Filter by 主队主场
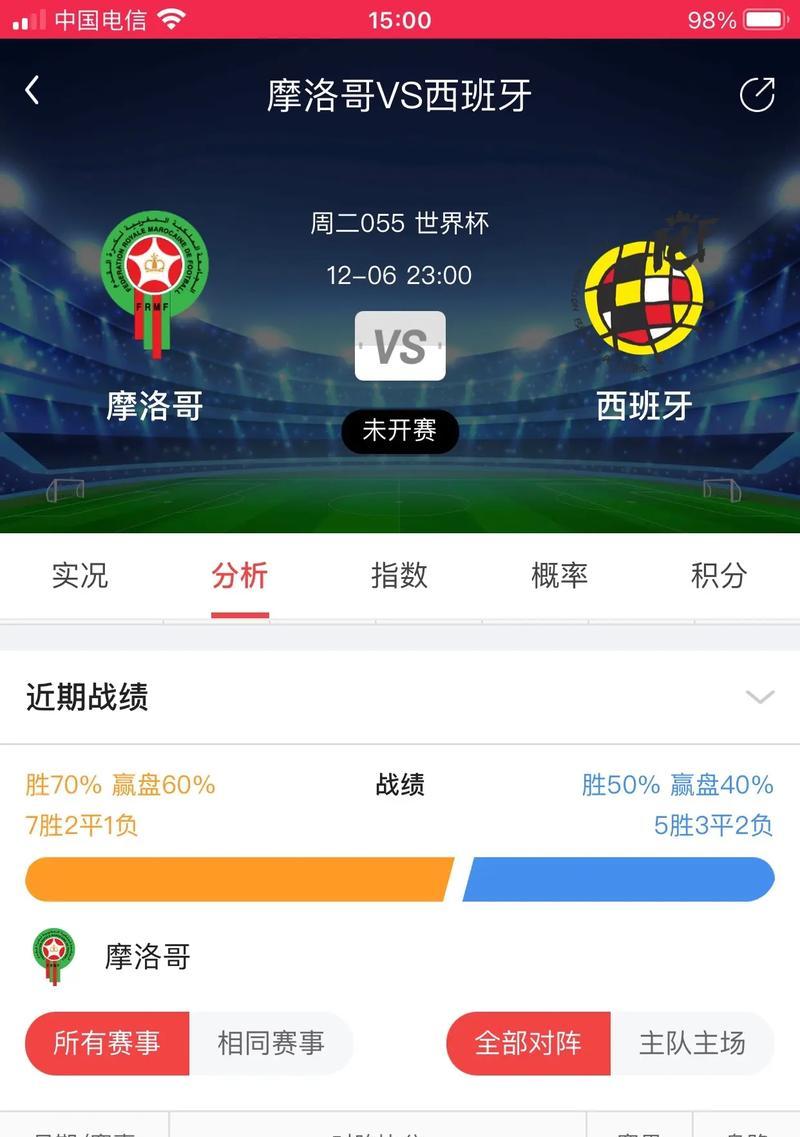 (x=692, y=1043)
